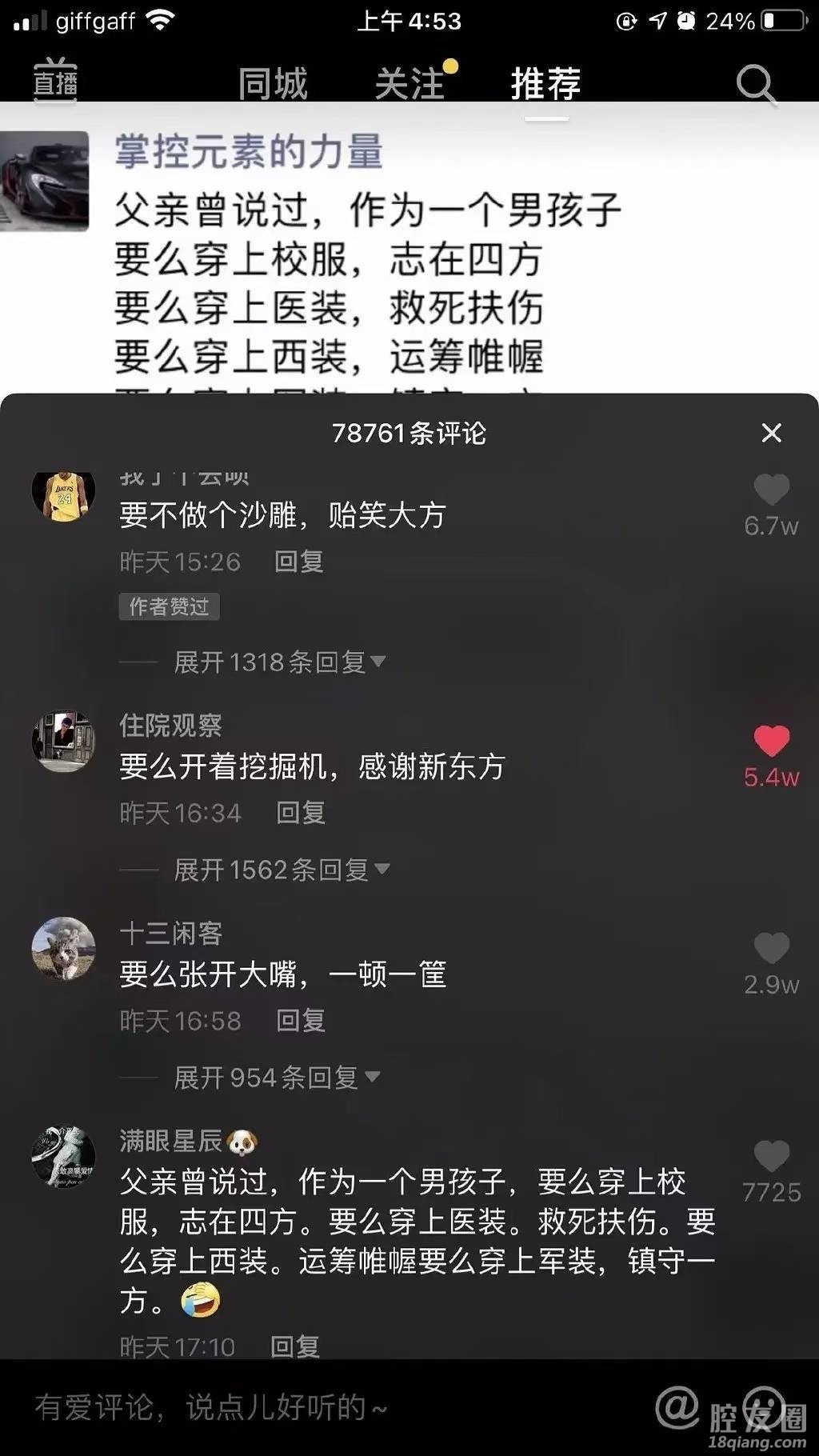The image size is (819, 1456).
Task: Like 十三闲客's comment
Action: [x=771, y=949]
